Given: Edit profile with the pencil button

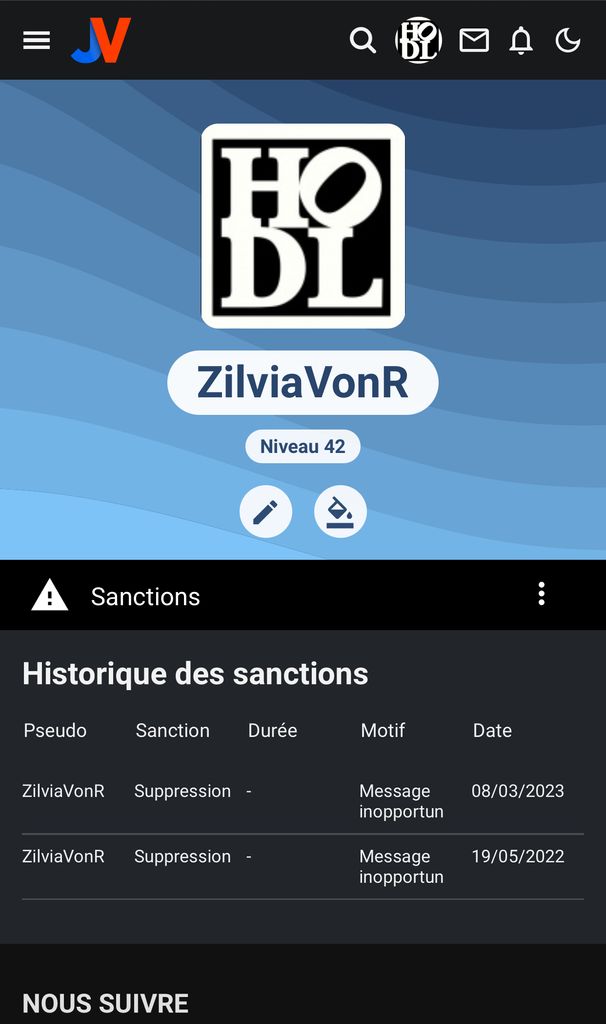Looking at the screenshot, I should tap(265, 512).
